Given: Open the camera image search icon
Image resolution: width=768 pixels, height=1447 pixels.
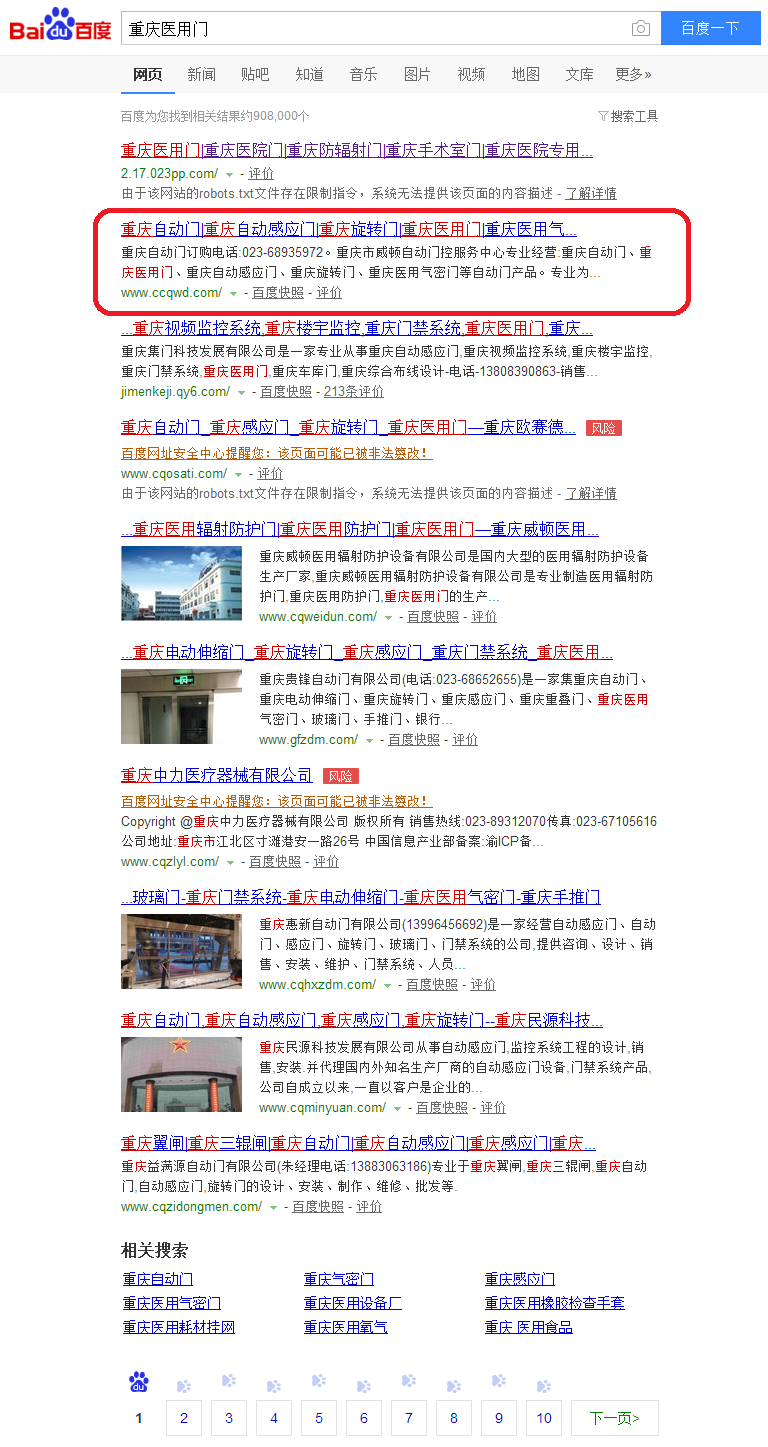Looking at the screenshot, I should 640,29.
